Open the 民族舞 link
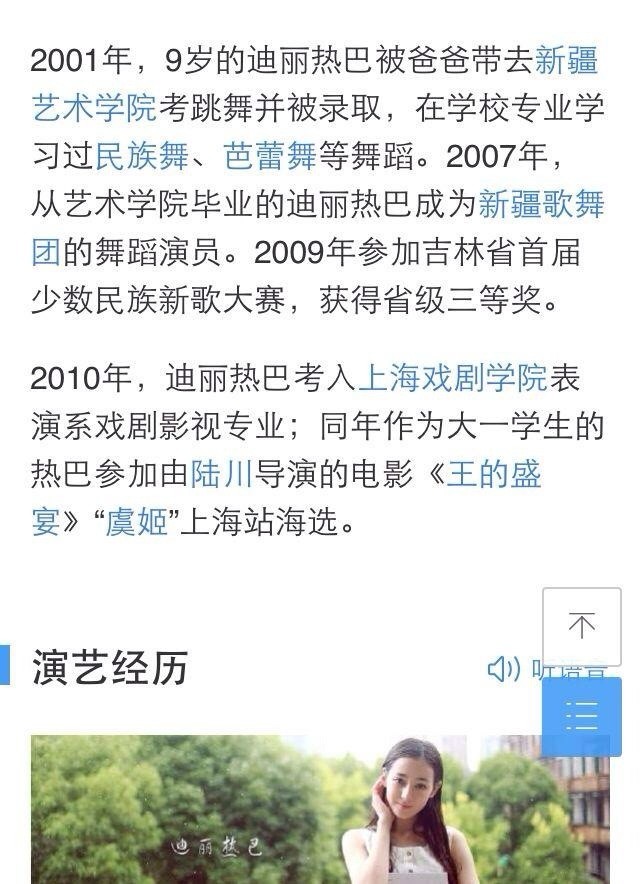 [142, 157]
